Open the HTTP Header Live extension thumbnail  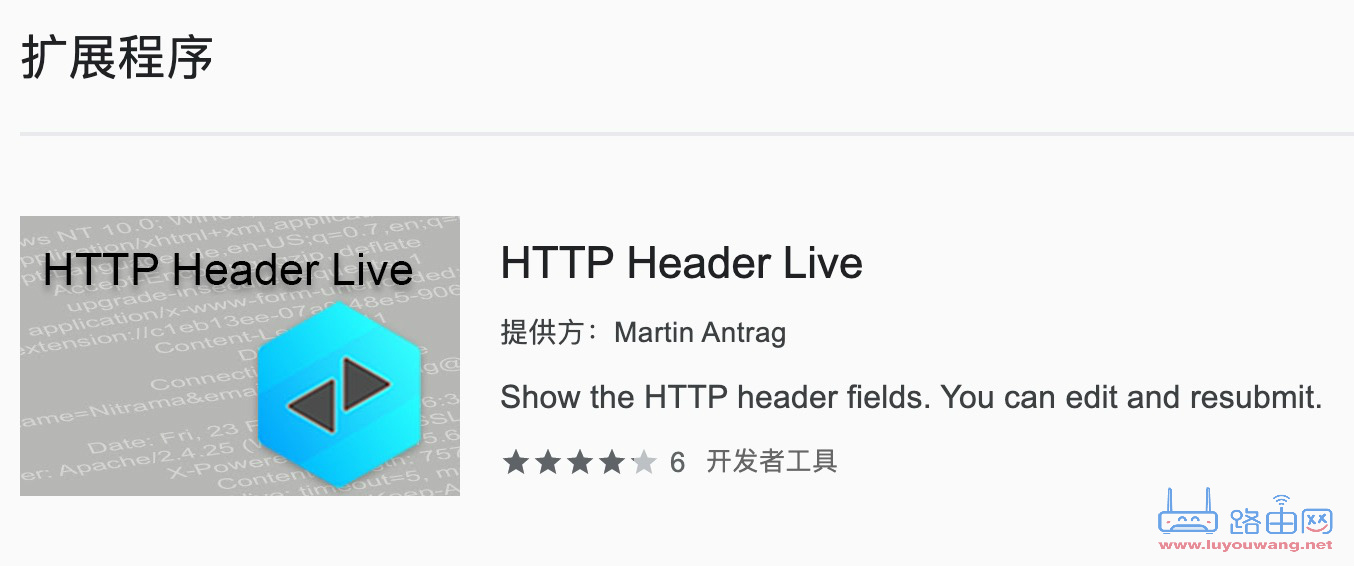(x=240, y=356)
